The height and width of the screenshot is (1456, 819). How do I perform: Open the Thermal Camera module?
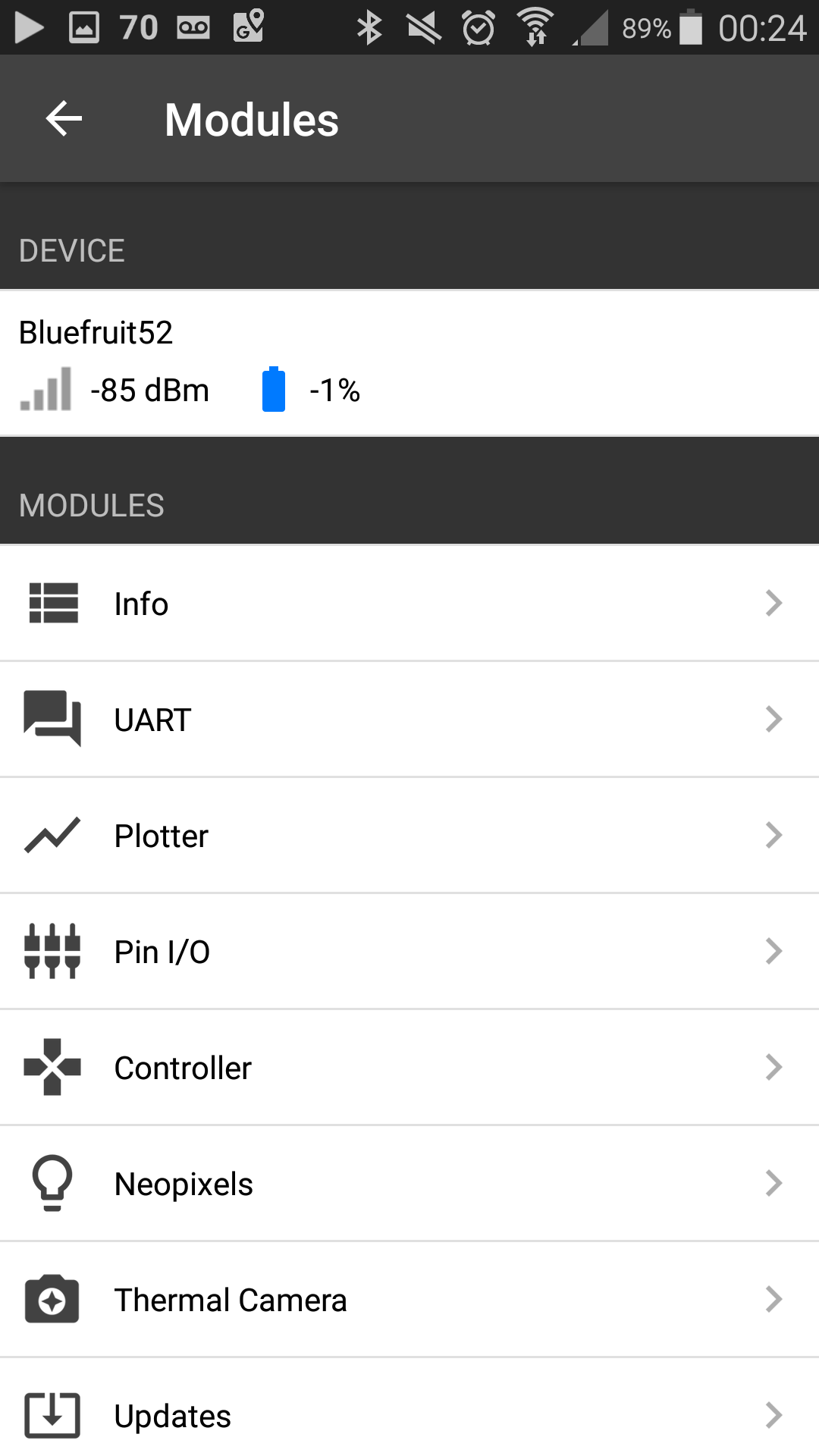coord(409,1300)
